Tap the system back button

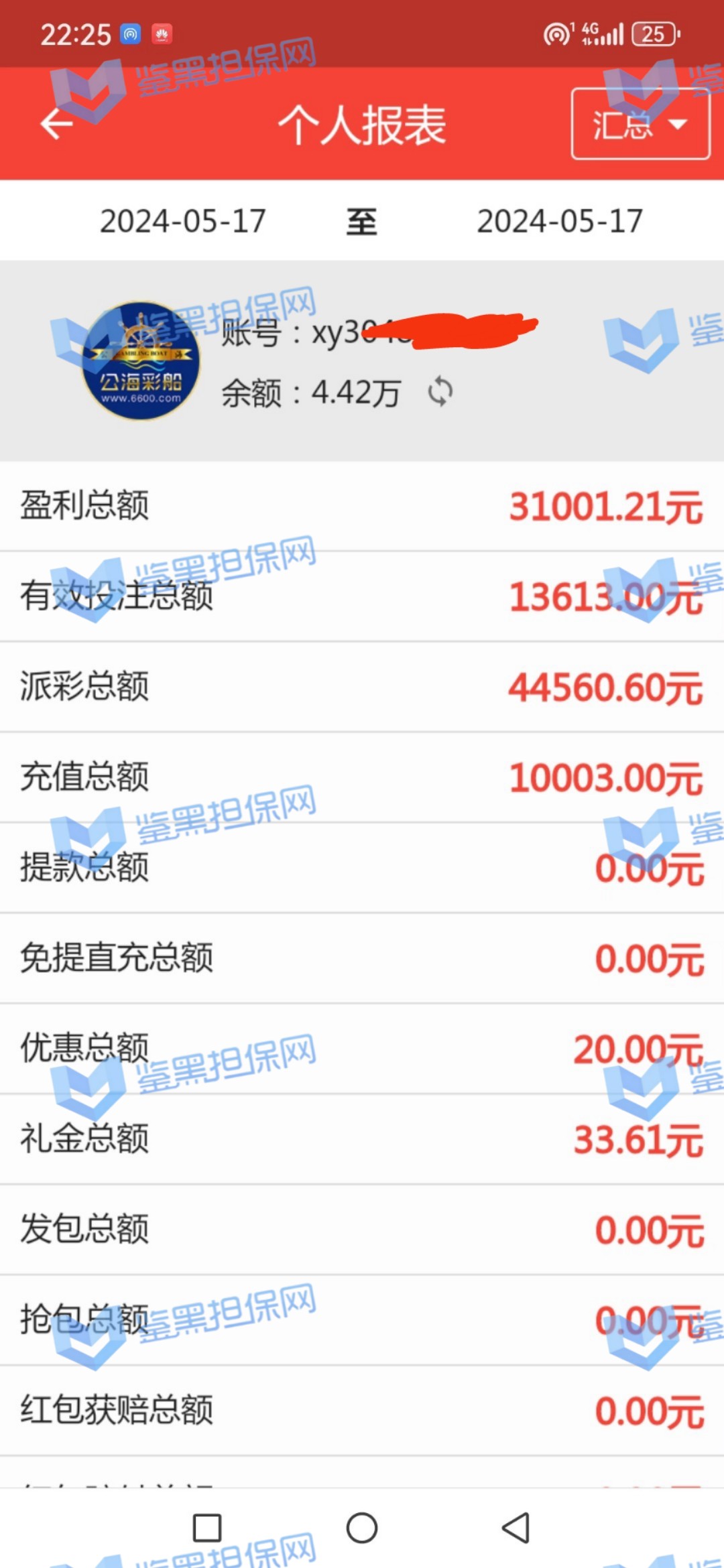[x=516, y=1528]
